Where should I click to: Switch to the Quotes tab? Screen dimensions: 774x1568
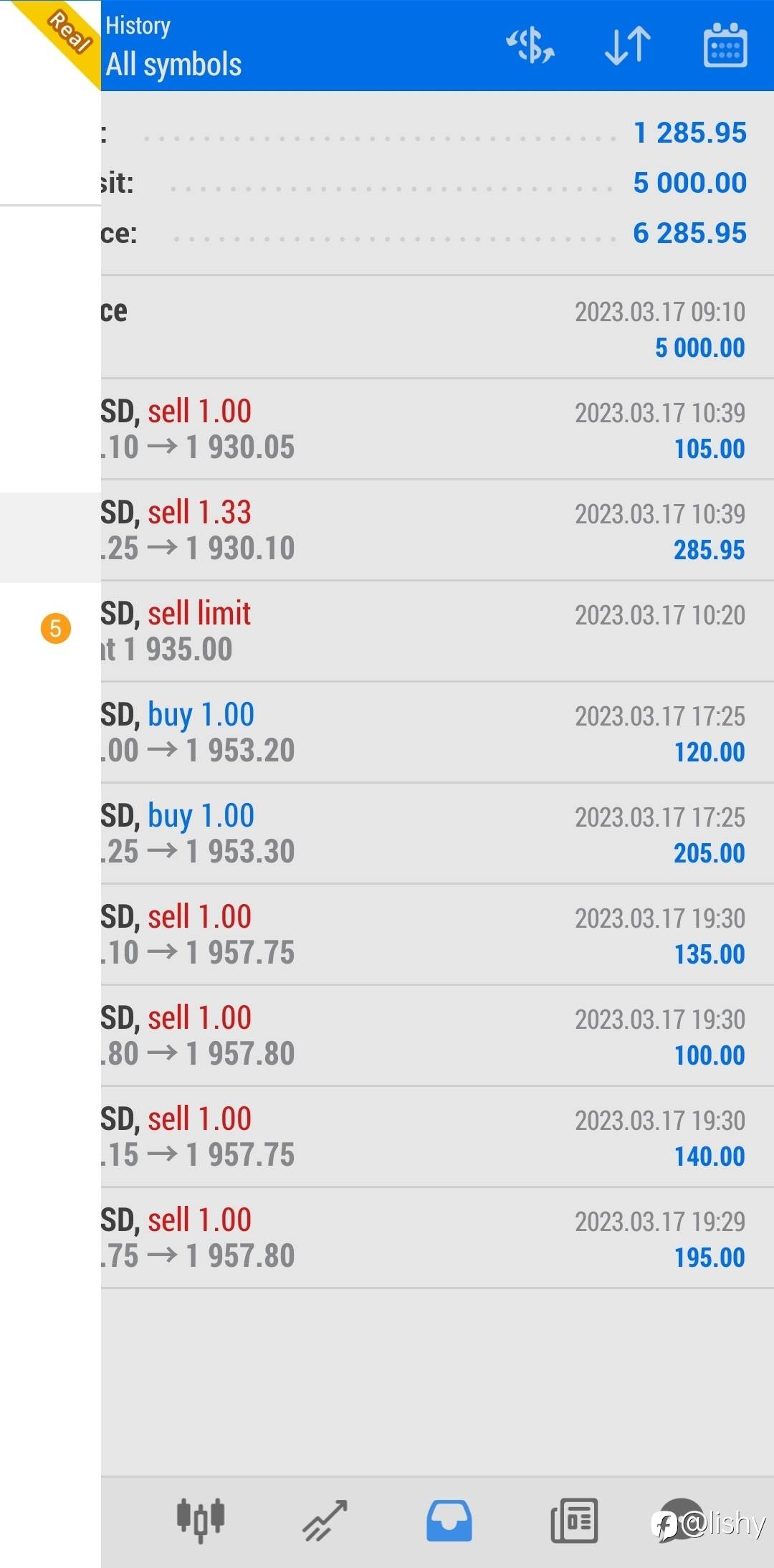[x=201, y=1520]
